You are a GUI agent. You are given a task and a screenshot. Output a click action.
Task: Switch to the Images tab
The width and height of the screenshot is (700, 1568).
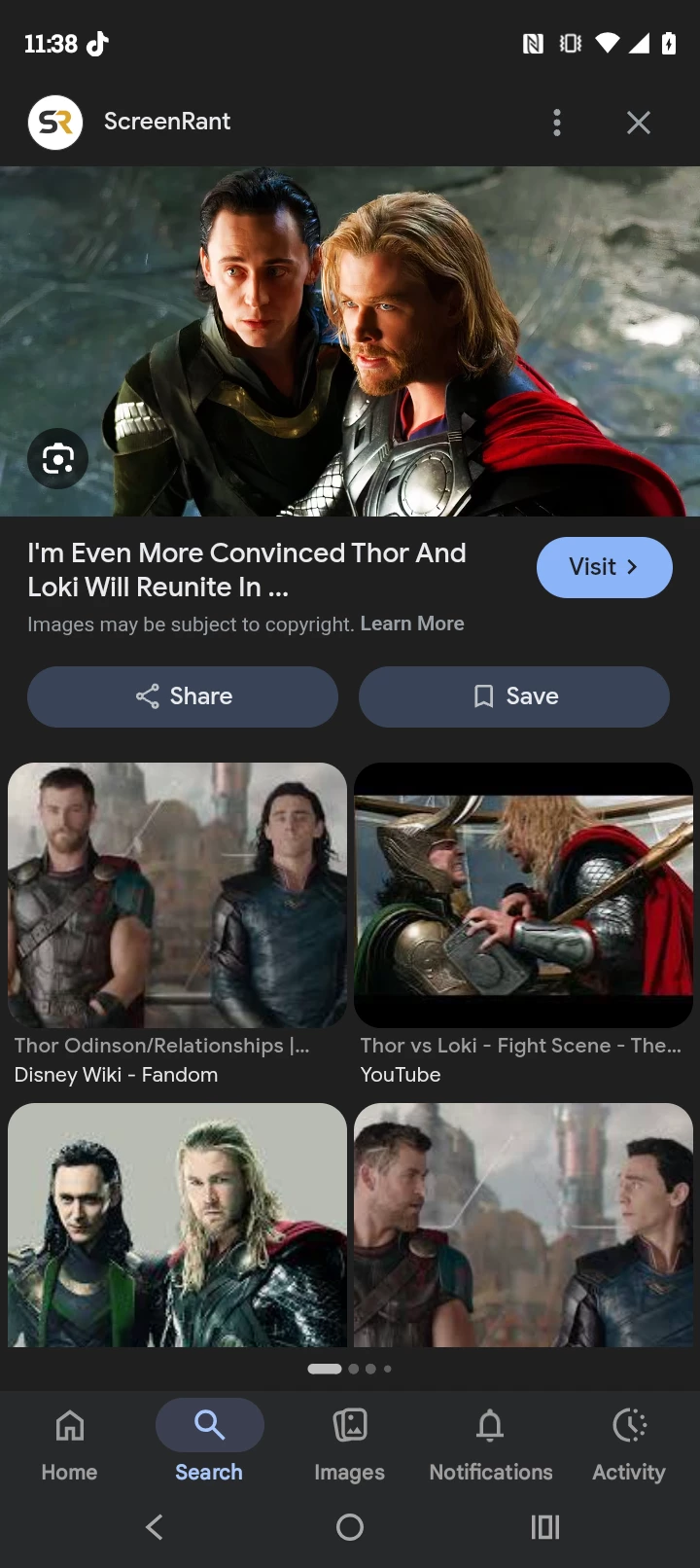tap(349, 1444)
